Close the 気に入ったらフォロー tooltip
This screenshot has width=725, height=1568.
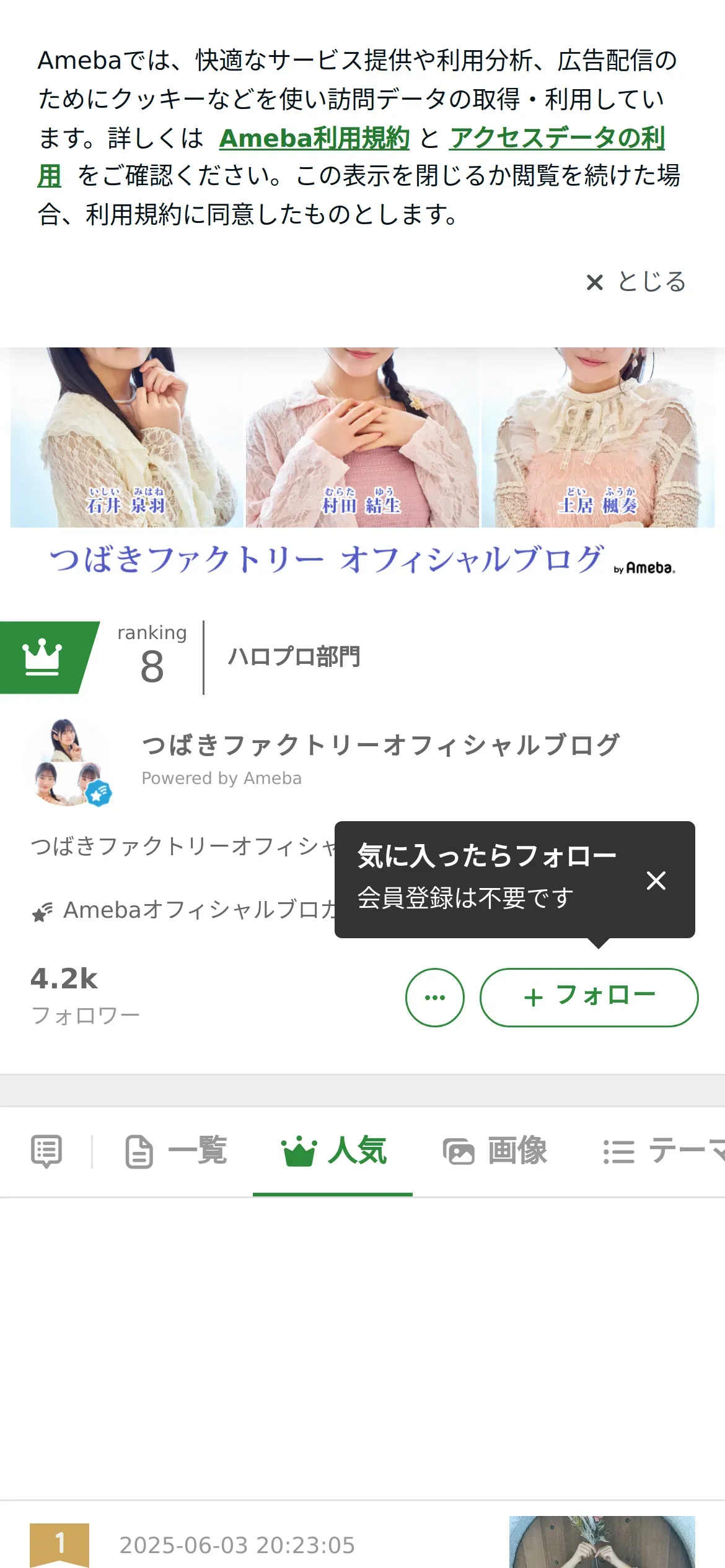click(656, 880)
